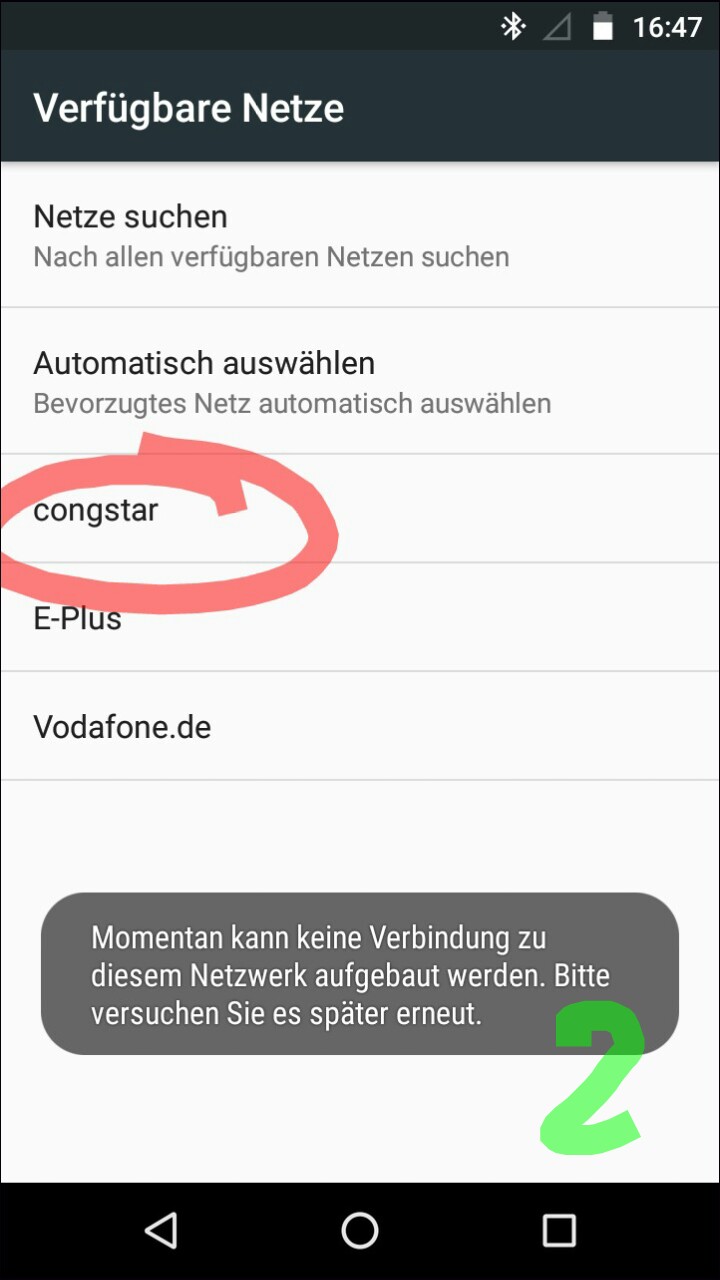Open recent apps overview
Image resolution: width=720 pixels, height=1280 pixels.
pyautogui.click(x=559, y=1230)
